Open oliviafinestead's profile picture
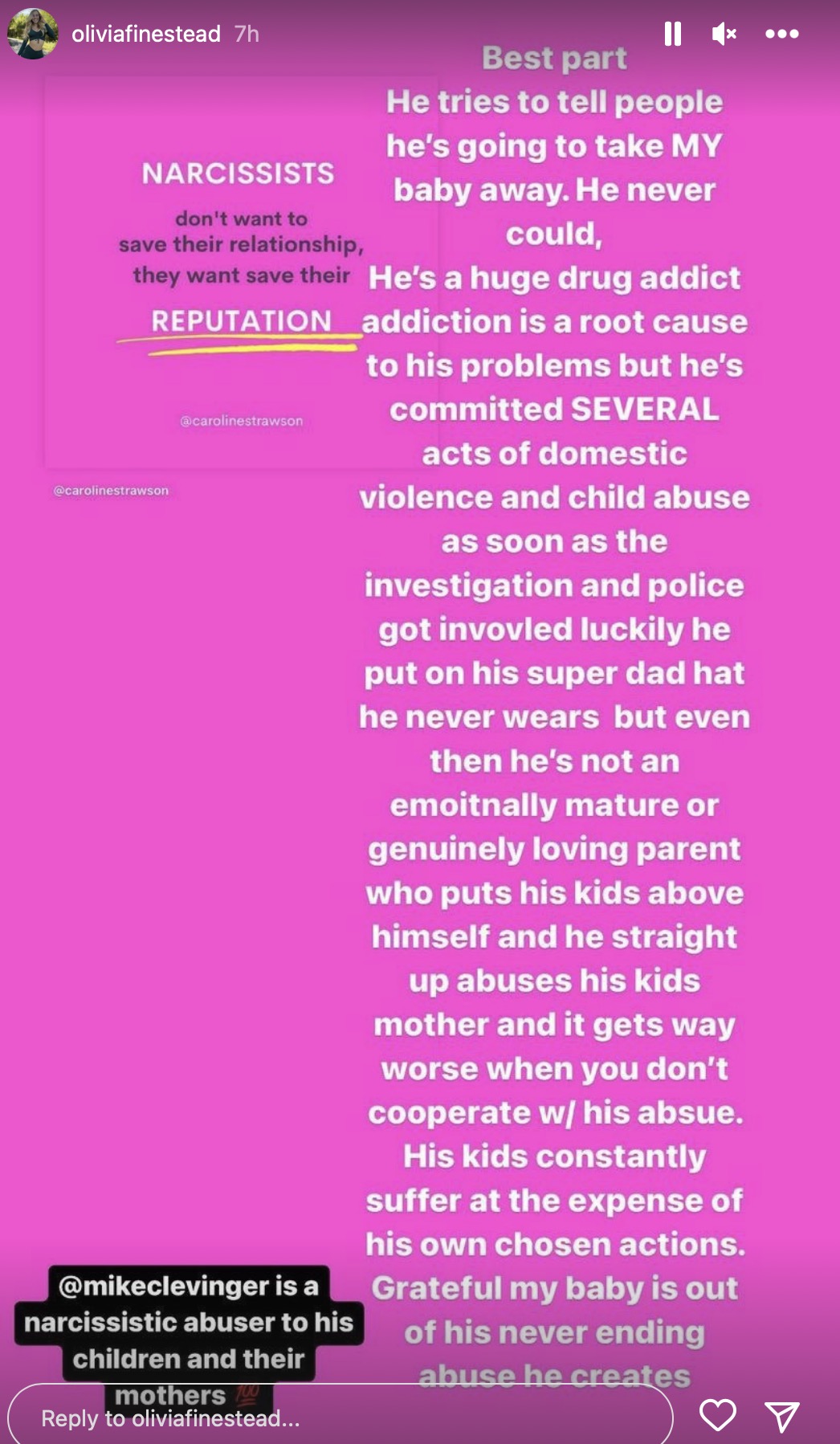Screen dimensions: 840x1444 click(x=33, y=34)
